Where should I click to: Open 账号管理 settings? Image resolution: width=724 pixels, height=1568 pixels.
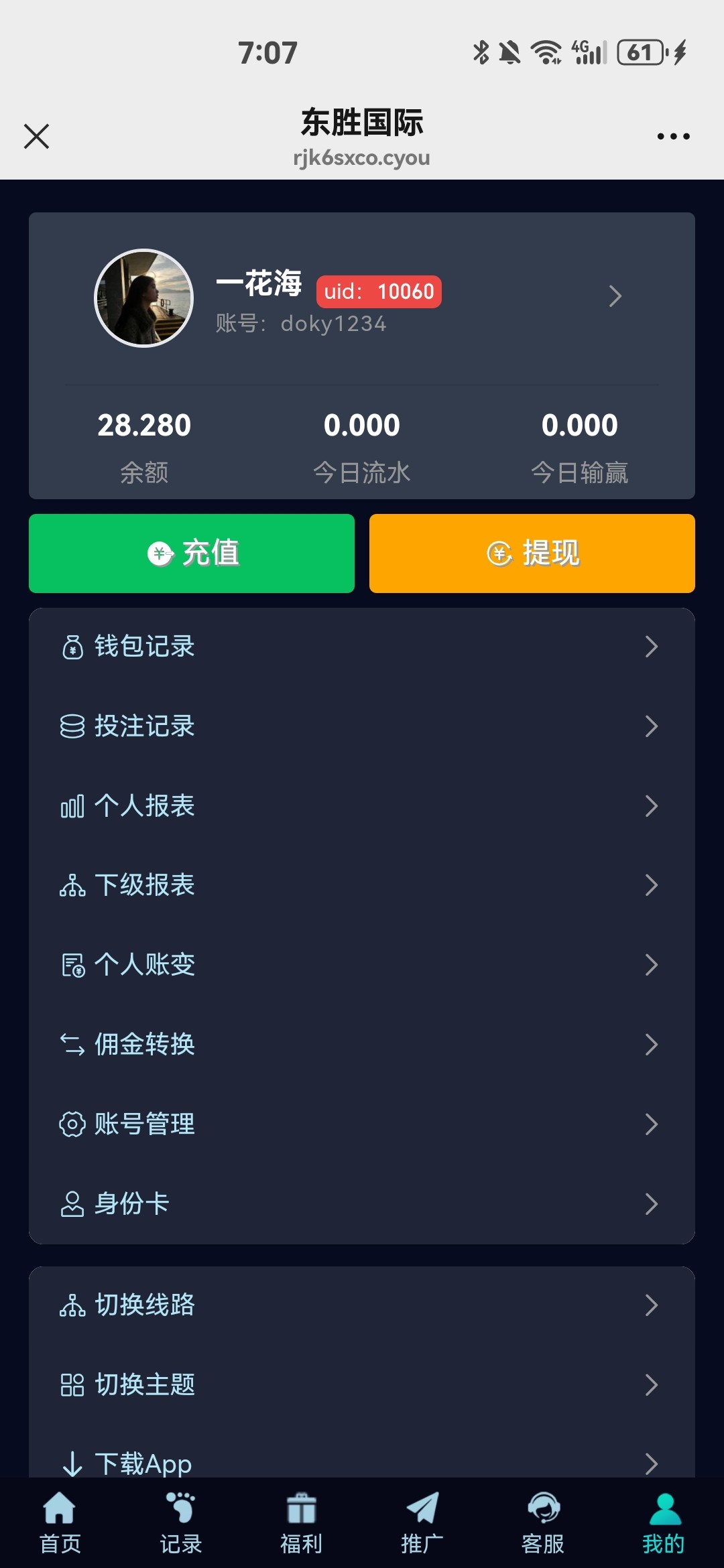(x=362, y=1124)
